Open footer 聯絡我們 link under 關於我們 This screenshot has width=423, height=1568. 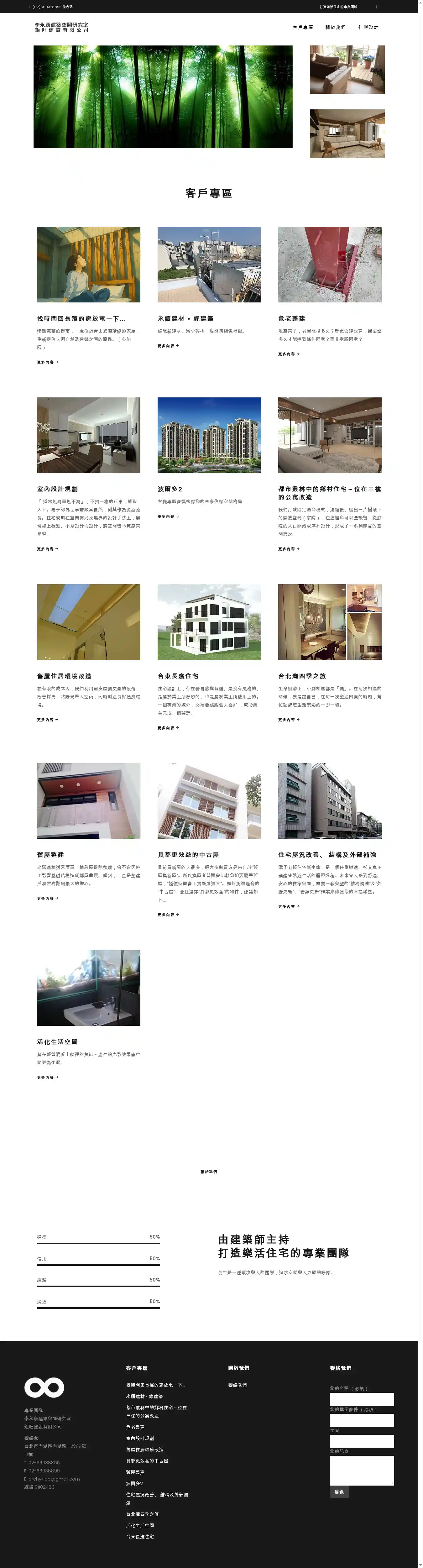(x=238, y=1385)
